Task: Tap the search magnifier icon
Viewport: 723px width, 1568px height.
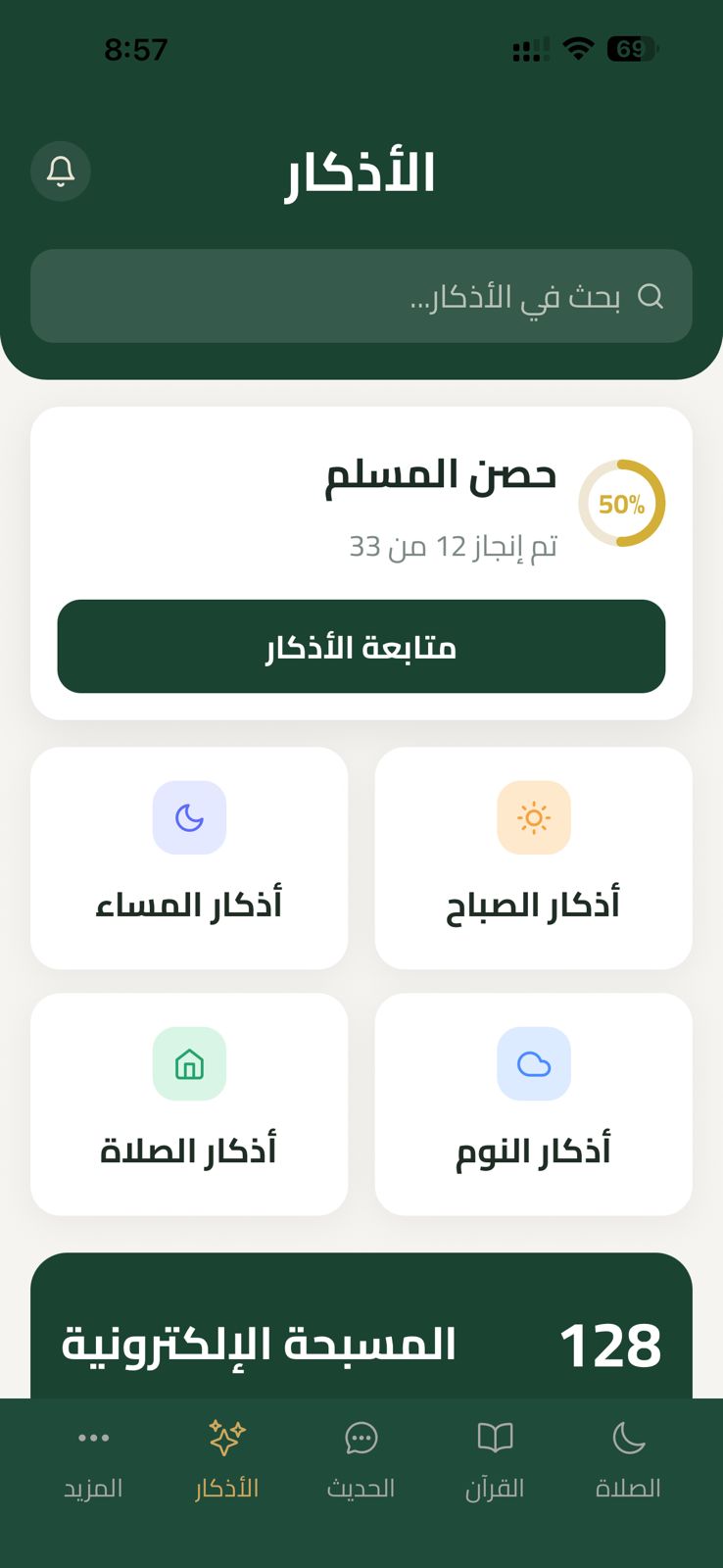Action: coord(651,296)
